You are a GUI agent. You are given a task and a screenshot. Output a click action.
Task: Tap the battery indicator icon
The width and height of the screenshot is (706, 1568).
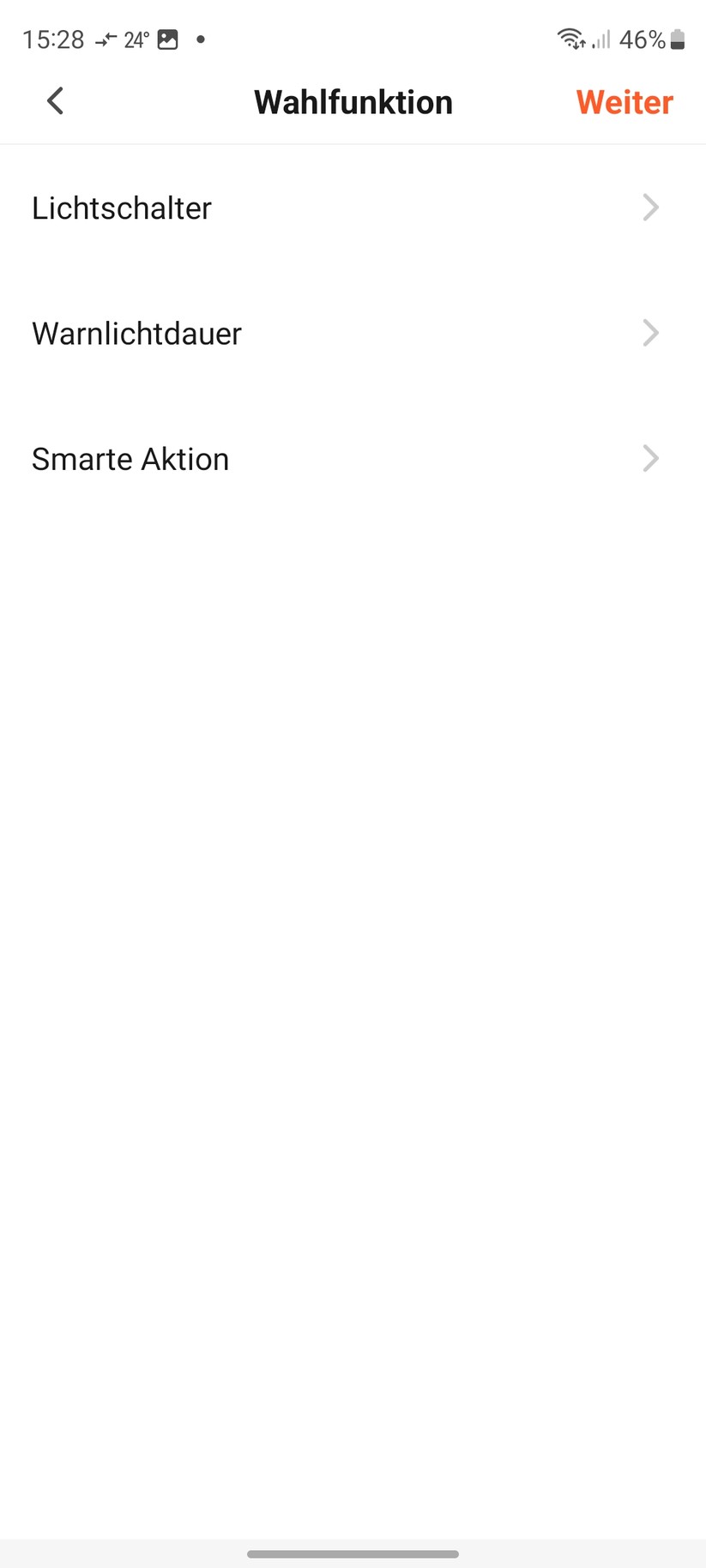(x=677, y=39)
